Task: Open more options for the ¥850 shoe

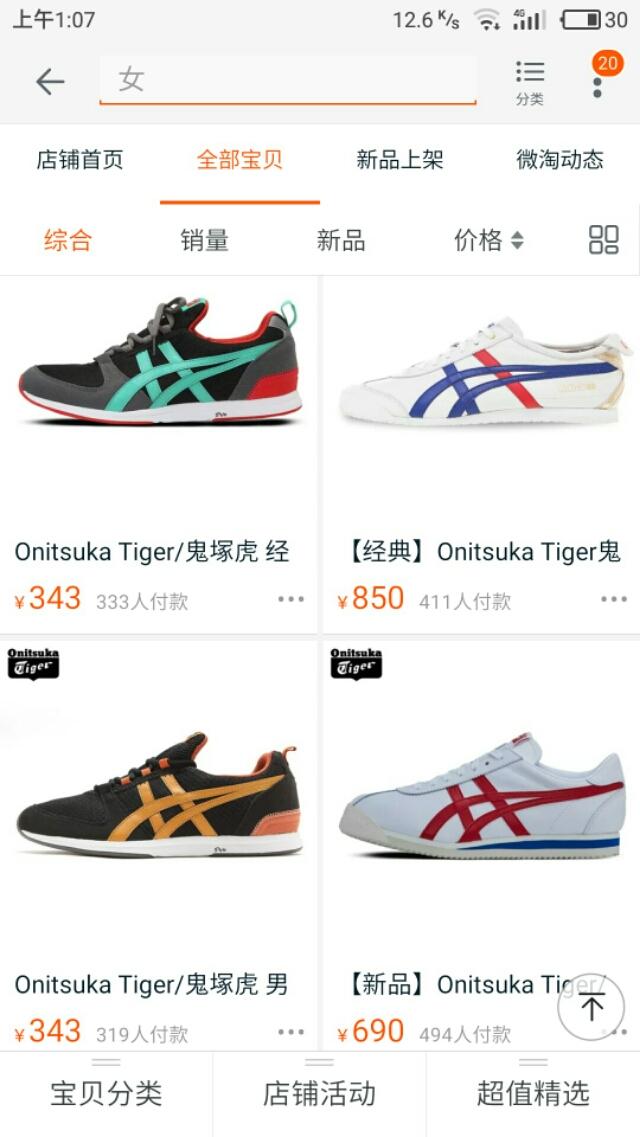Action: [x=614, y=600]
